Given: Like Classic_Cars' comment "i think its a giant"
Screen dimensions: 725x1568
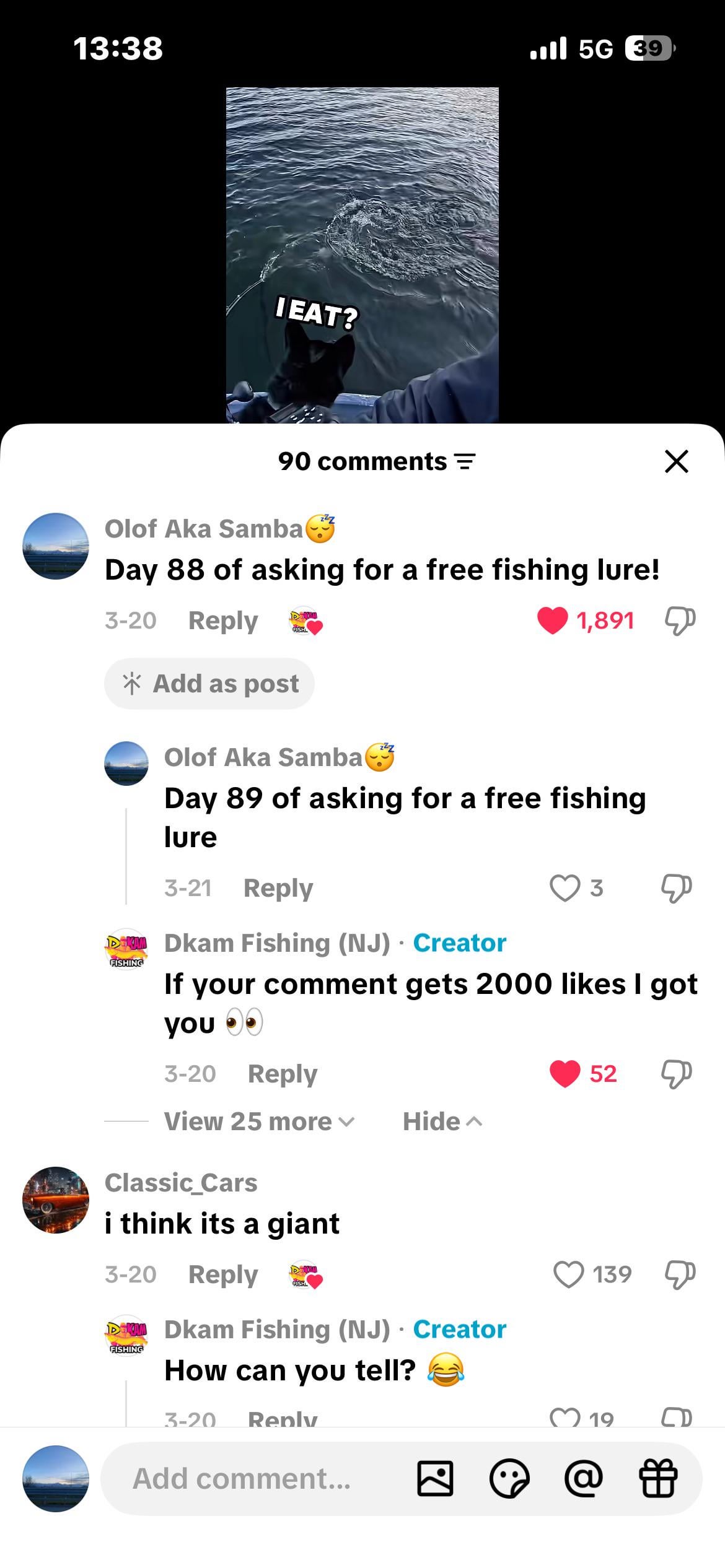Looking at the screenshot, I should pyautogui.click(x=568, y=1274).
